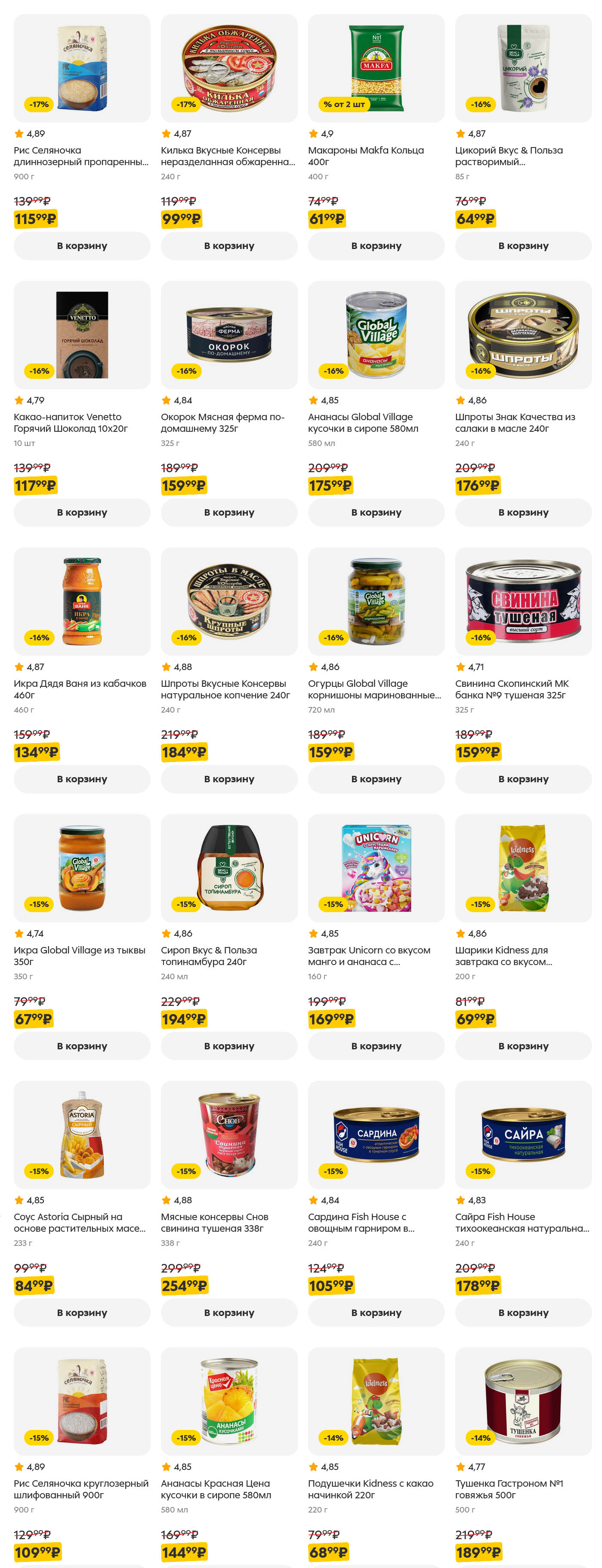Viewport: 602px width, 1568px height.
Task: Add Сардина Fish House to cart
Action: 376,1313
